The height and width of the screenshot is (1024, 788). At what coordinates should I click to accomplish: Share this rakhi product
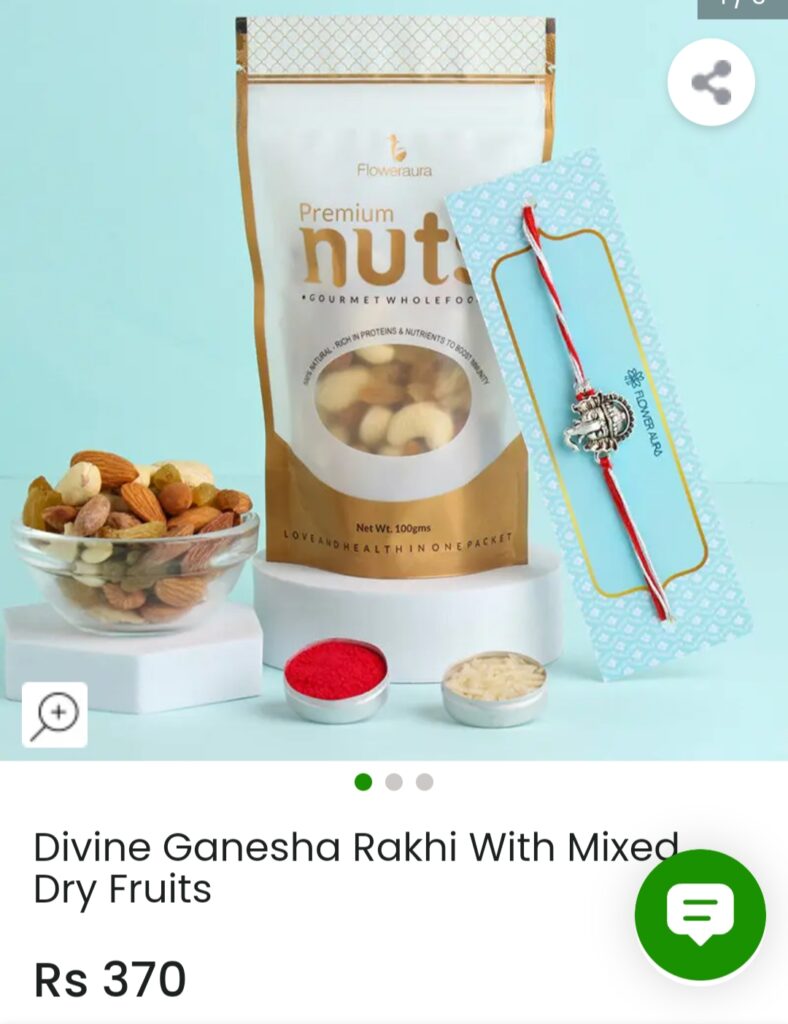[x=711, y=83]
